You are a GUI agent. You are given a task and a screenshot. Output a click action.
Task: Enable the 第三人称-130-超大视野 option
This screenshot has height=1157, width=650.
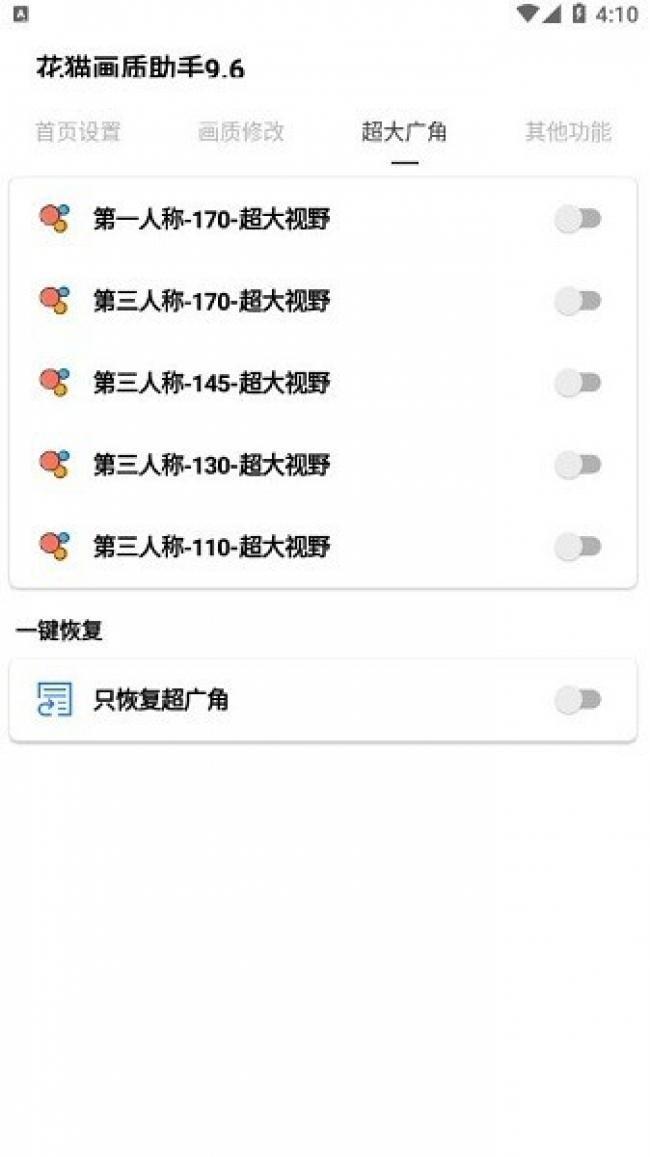(578, 465)
